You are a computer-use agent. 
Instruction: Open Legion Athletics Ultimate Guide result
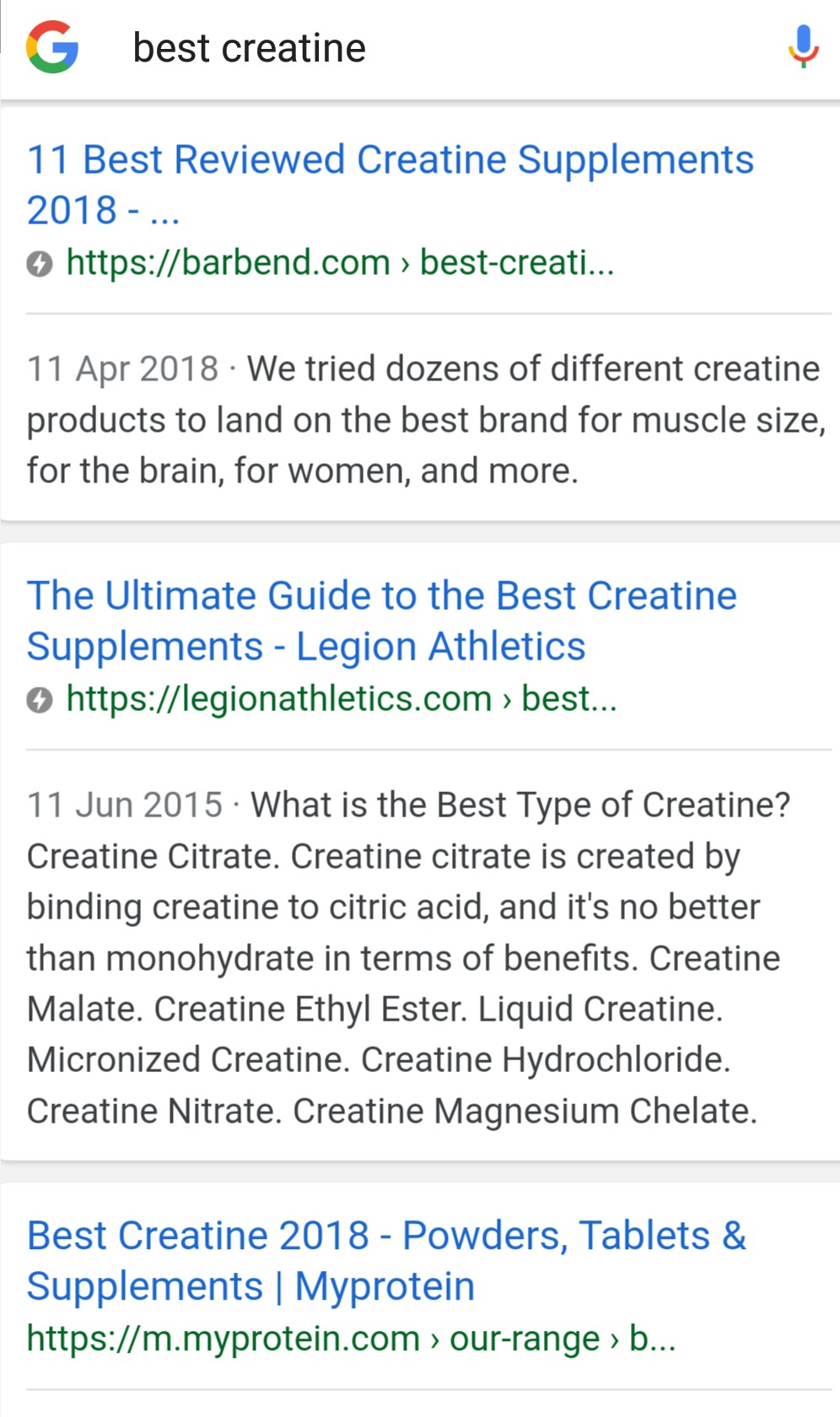pyautogui.click(x=381, y=620)
